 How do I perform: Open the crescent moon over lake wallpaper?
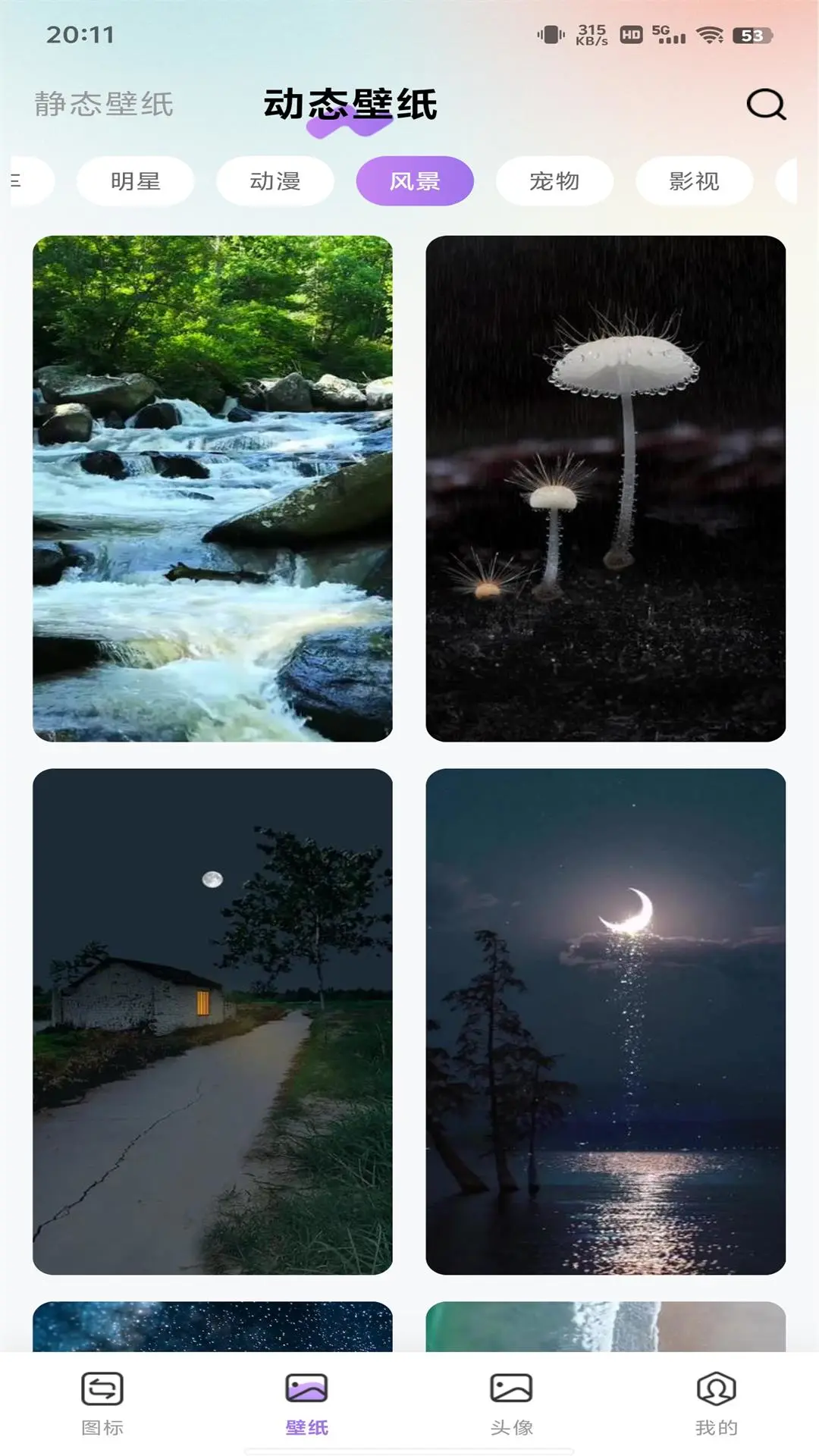pyautogui.click(x=605, y=1021)
